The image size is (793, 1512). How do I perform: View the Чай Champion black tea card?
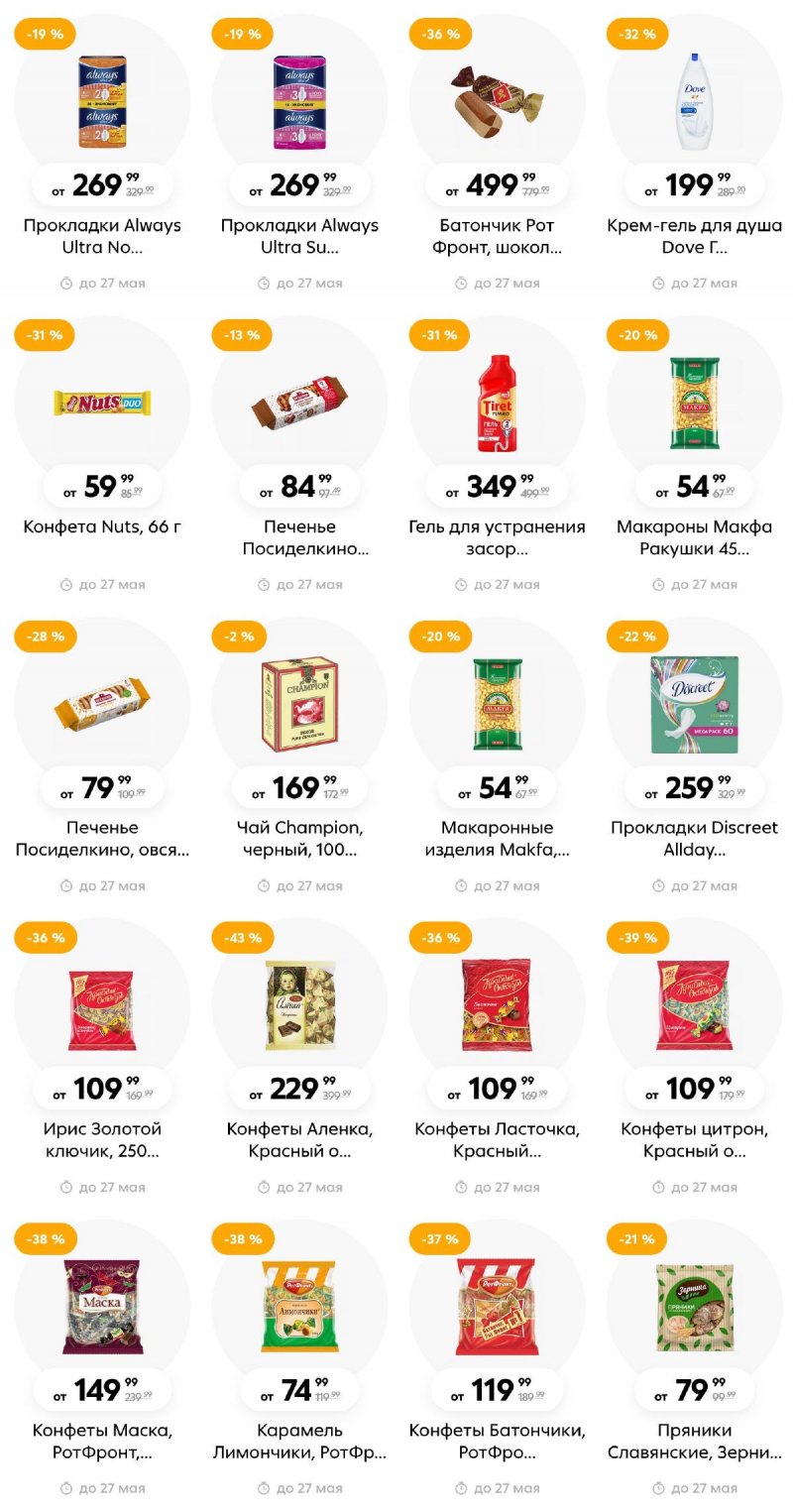(x=299, y=704)
